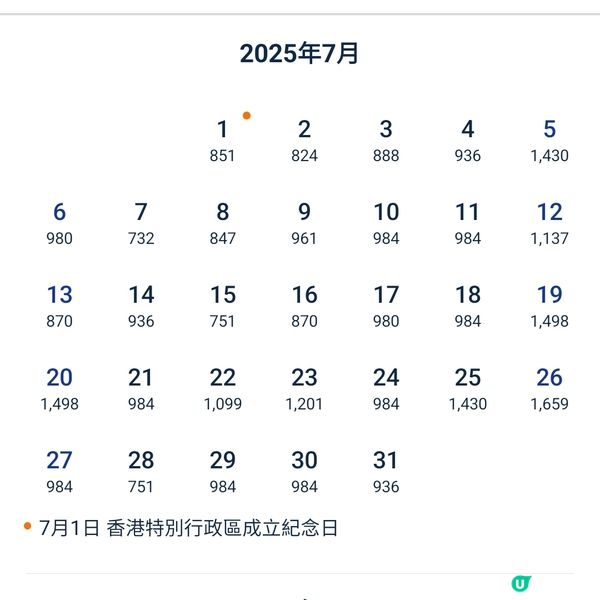This screenshot has width=600, height=600.
Task: Pick July 19 with fare 1,498
Action: click(549, 306)
